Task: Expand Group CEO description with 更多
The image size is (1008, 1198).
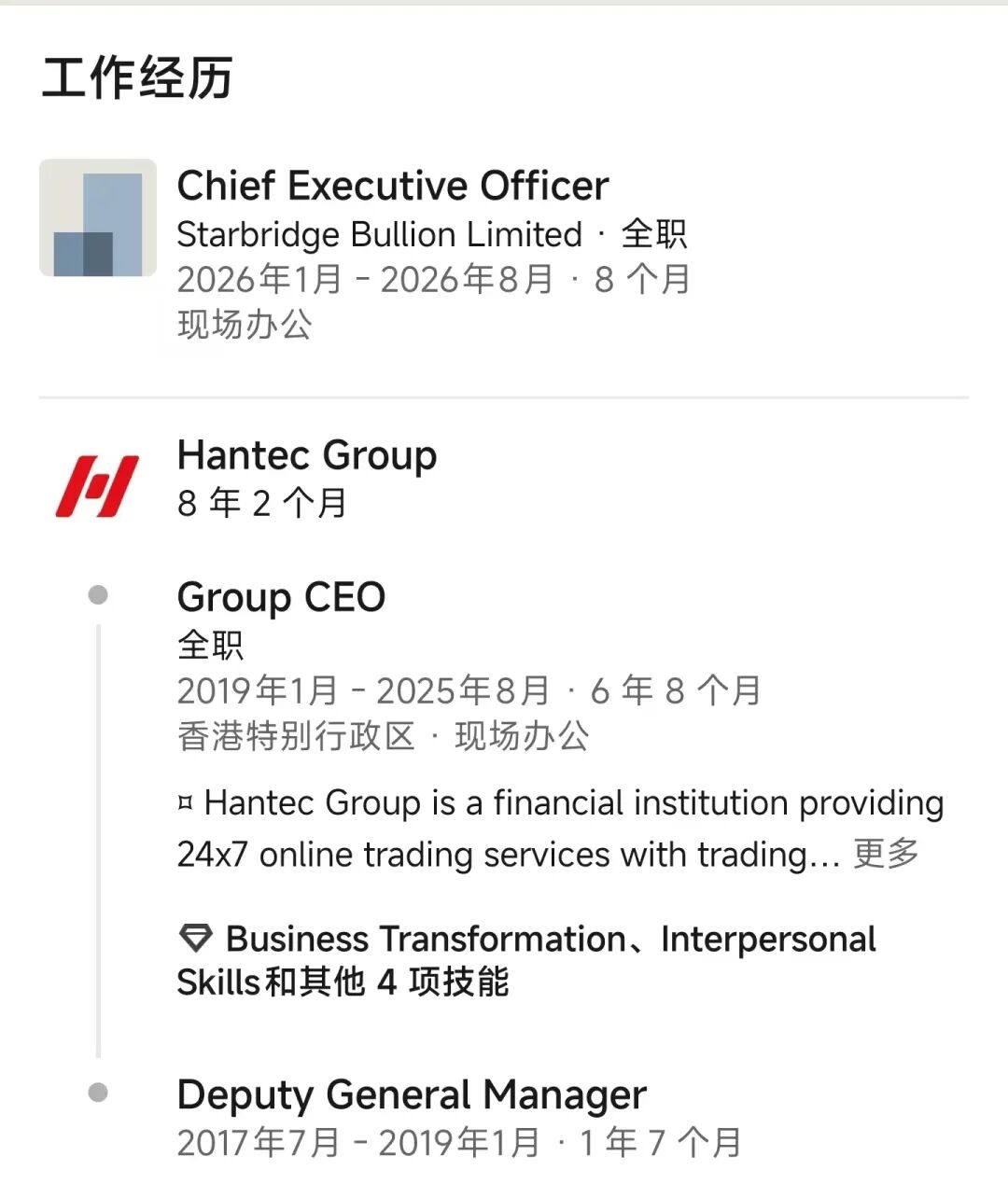Action: tap(886, 854)
